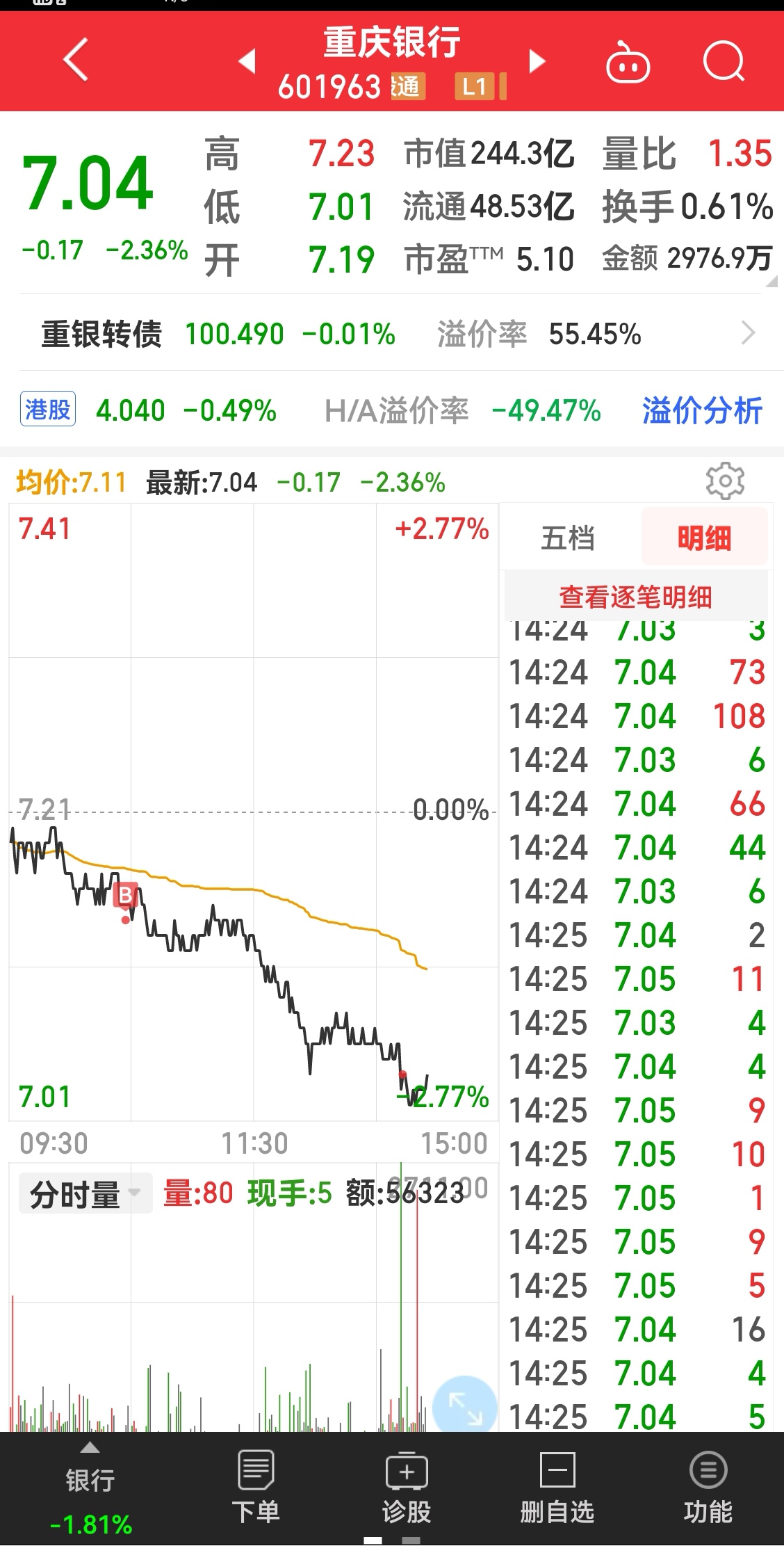Screen dimensions: 784x1546
Task: Go back using the top-left arrow
Action: [x=76, y=61]
